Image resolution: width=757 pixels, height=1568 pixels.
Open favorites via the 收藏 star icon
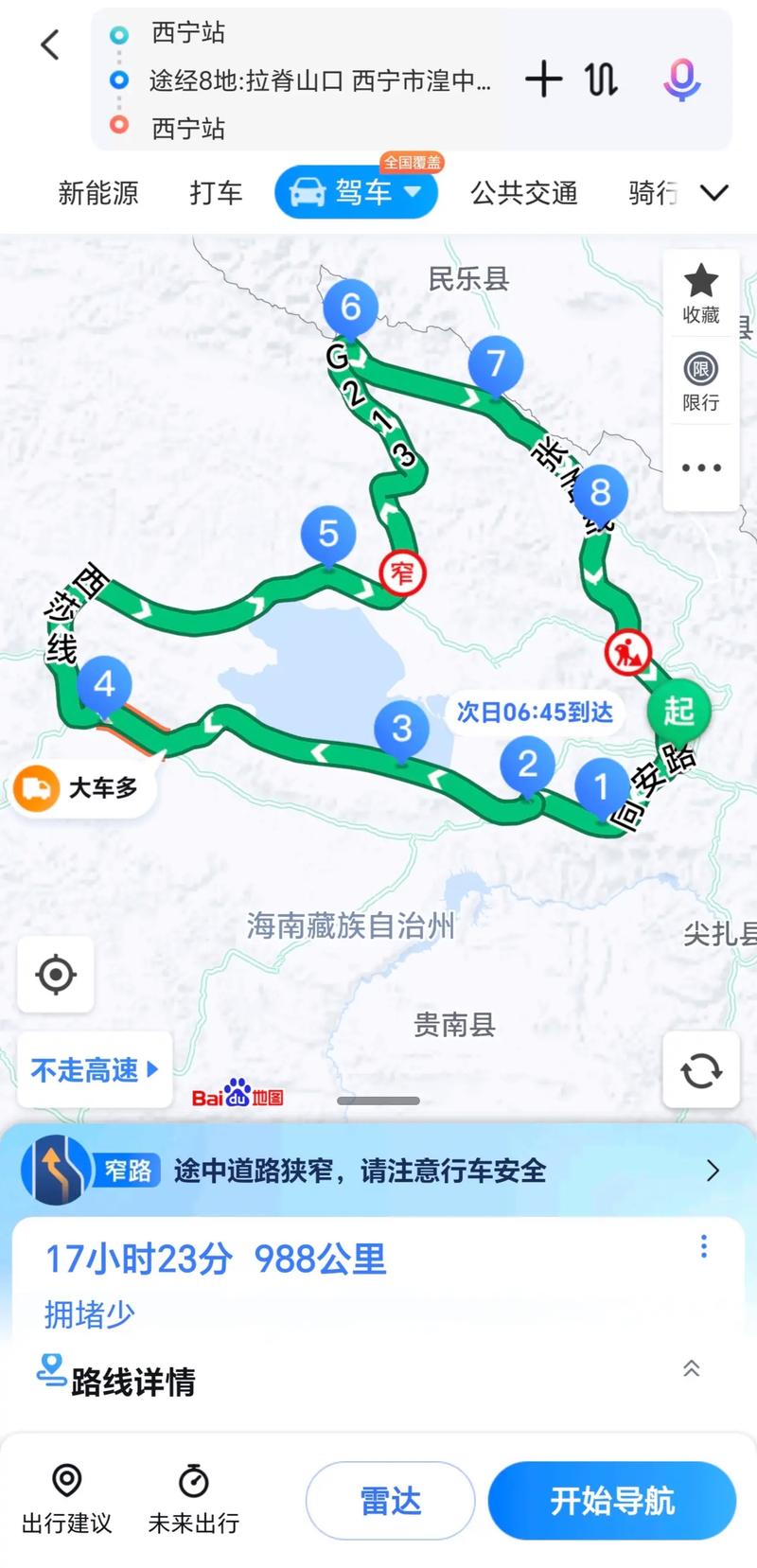[700, 289]
